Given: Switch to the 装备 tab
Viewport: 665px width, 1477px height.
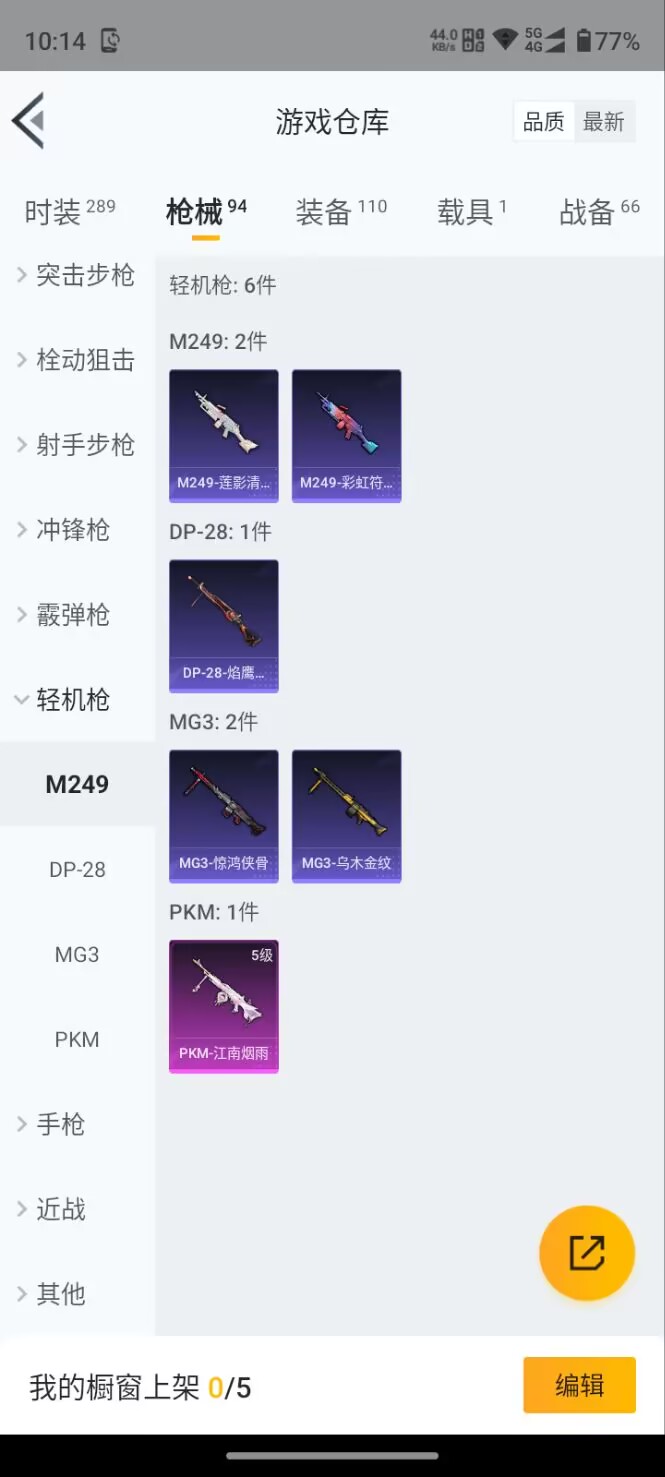Looking at the screenshot, I should pyautogui.click(x=340, y=212).
